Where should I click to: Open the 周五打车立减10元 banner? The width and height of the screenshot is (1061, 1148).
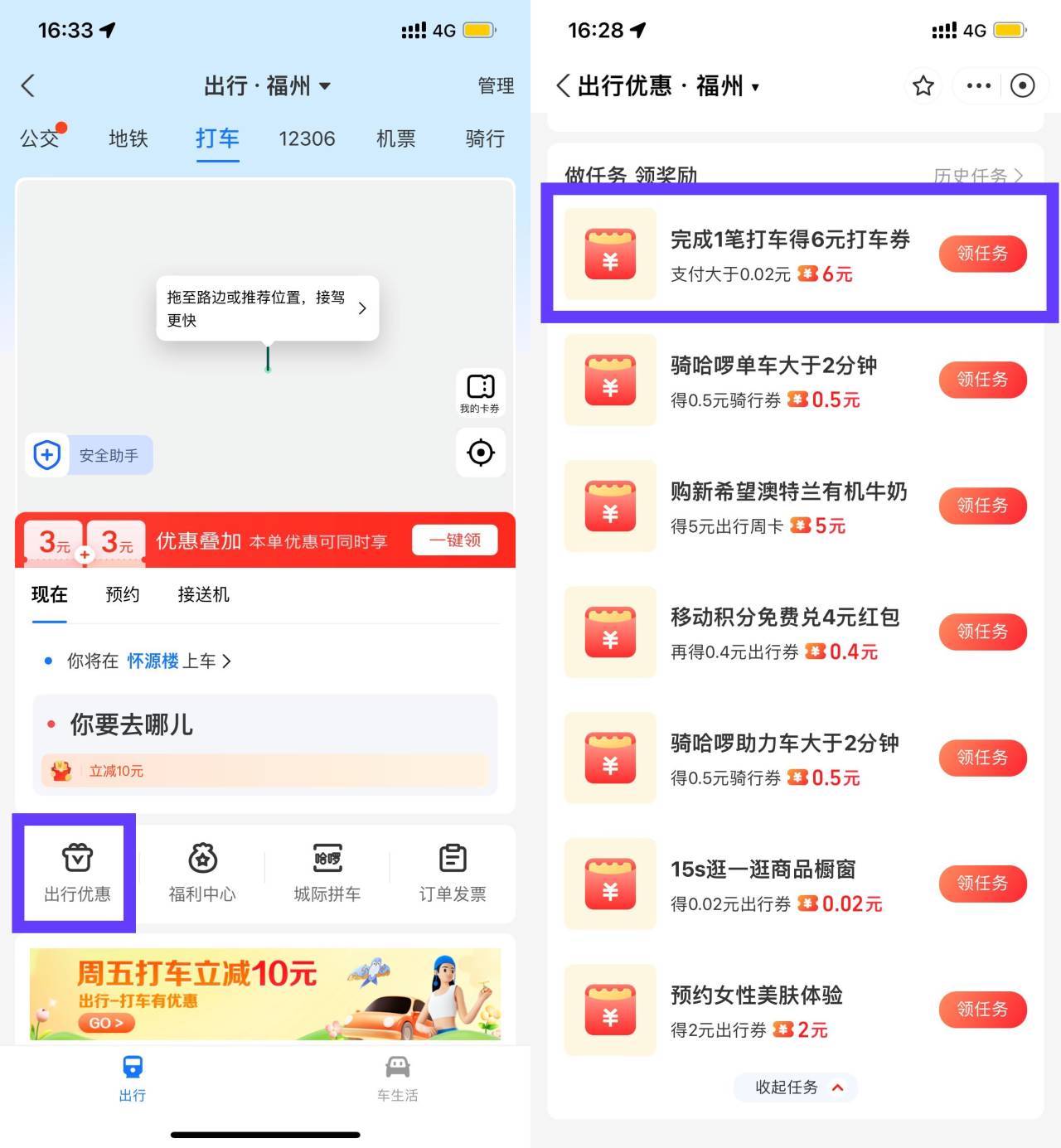[265, 994]
